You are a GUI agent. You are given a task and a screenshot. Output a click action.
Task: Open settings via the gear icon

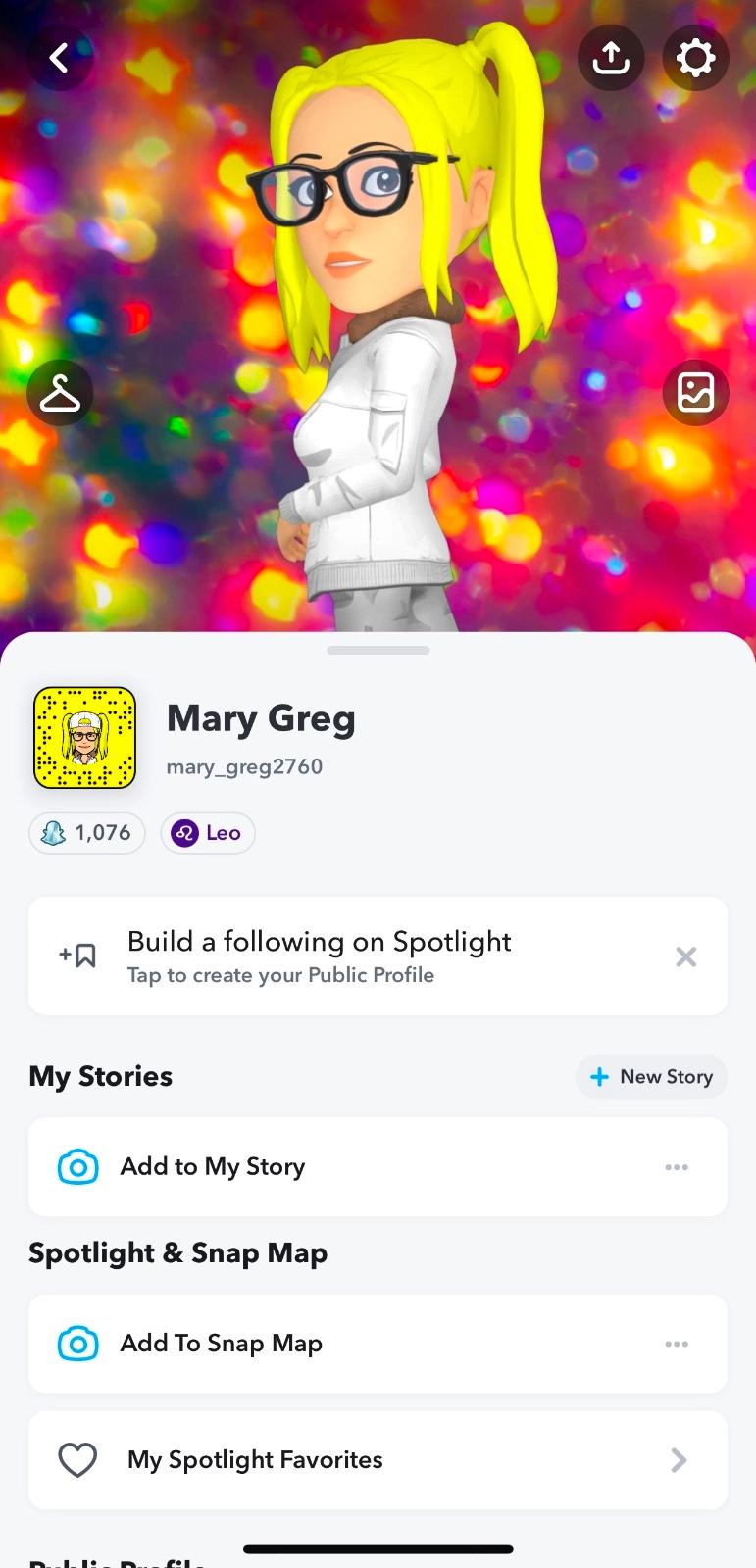point(695,59)
